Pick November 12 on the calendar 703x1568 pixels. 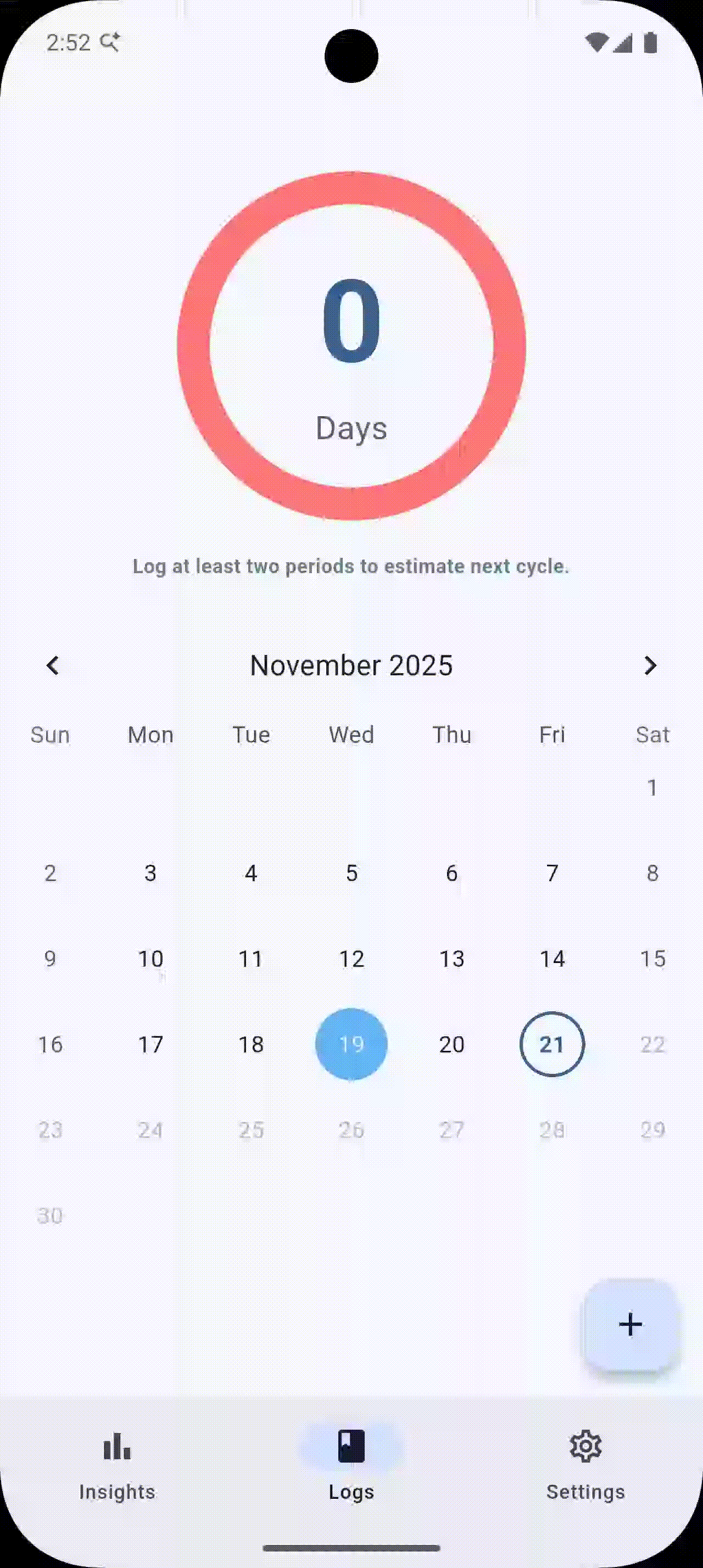351,959
